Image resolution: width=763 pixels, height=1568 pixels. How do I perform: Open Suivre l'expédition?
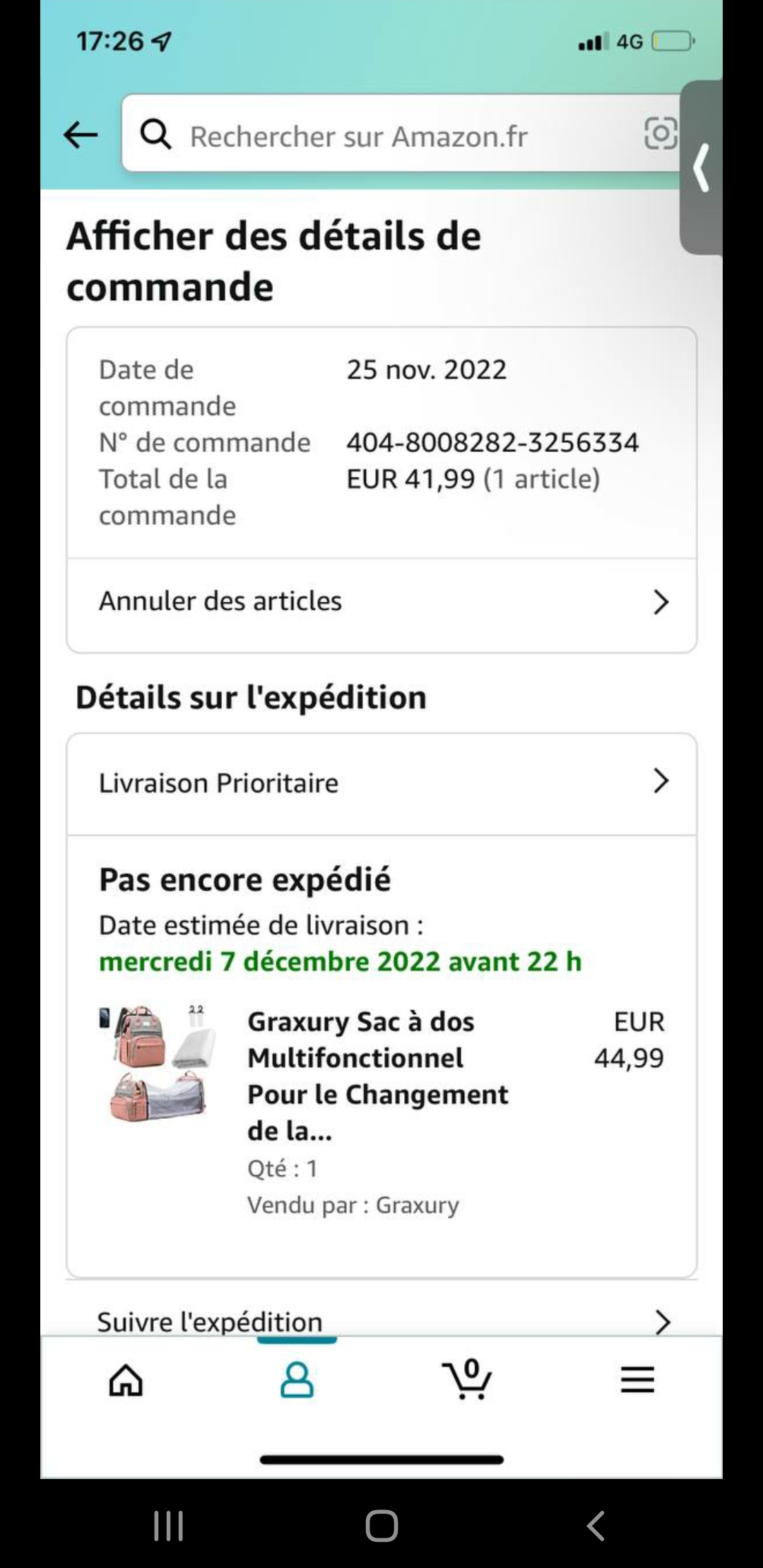381,1321
